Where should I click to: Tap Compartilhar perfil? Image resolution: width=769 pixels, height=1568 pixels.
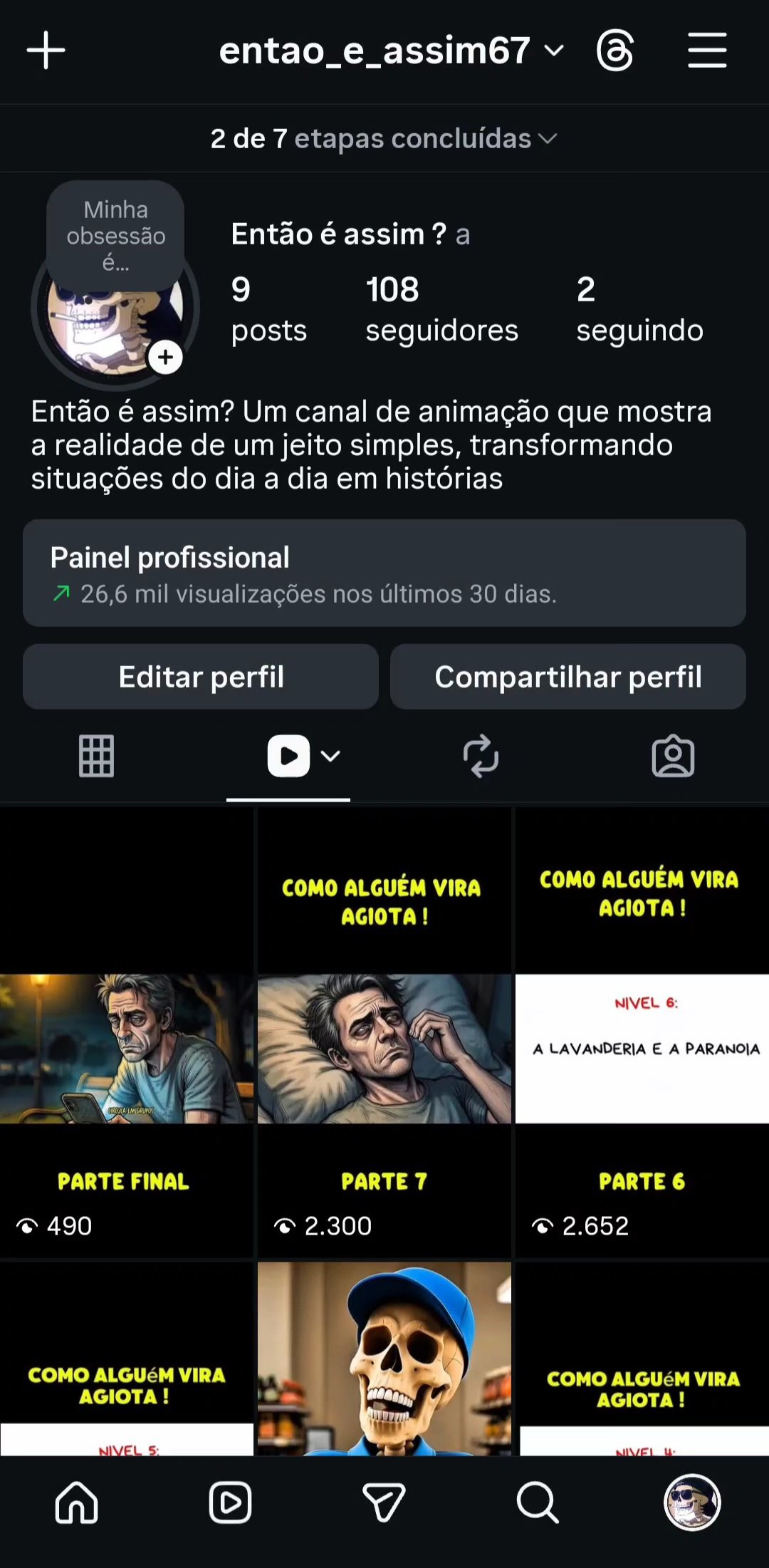(568, 677)
